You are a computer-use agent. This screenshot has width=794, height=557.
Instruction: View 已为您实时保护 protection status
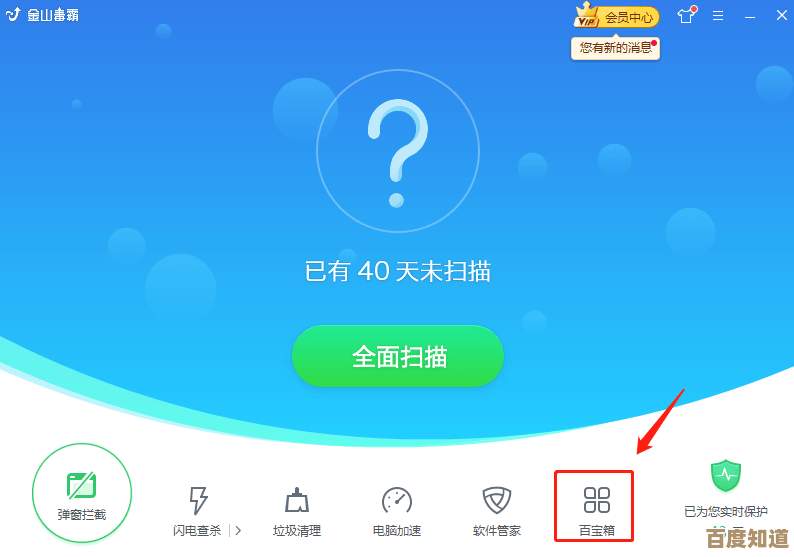726,490
